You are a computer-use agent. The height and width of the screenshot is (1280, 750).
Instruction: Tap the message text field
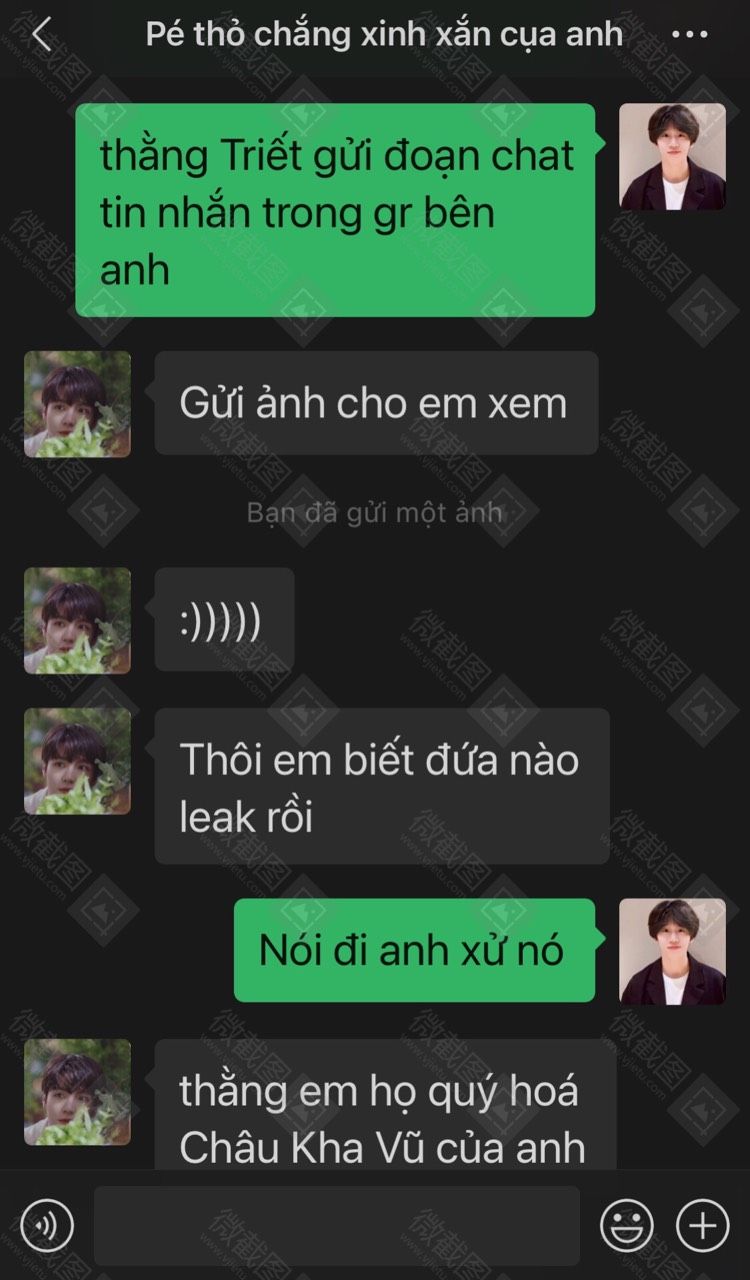[x=336, y=1225]
